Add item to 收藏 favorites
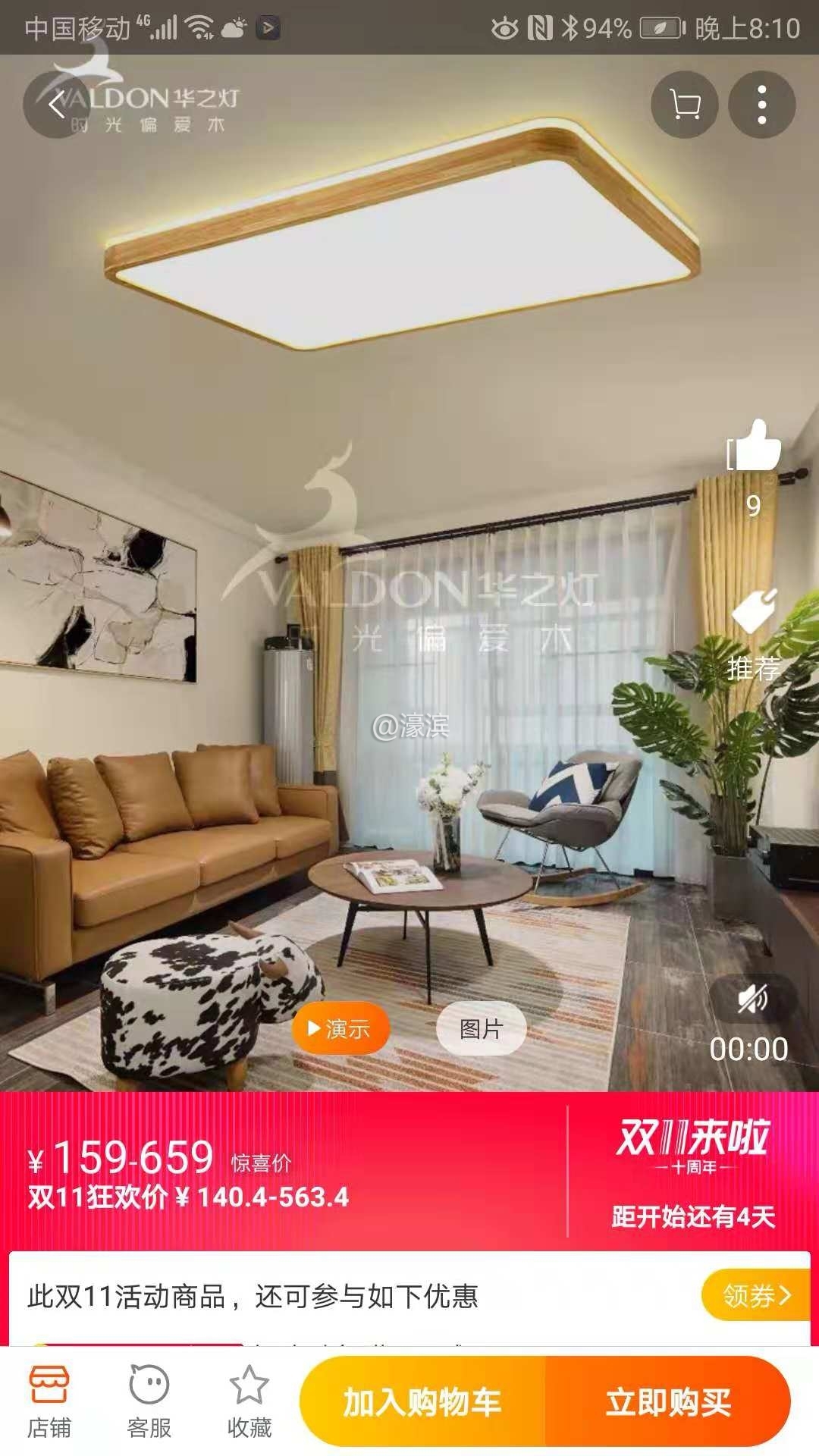The image size is (819, 1456). pos(249,1402)
